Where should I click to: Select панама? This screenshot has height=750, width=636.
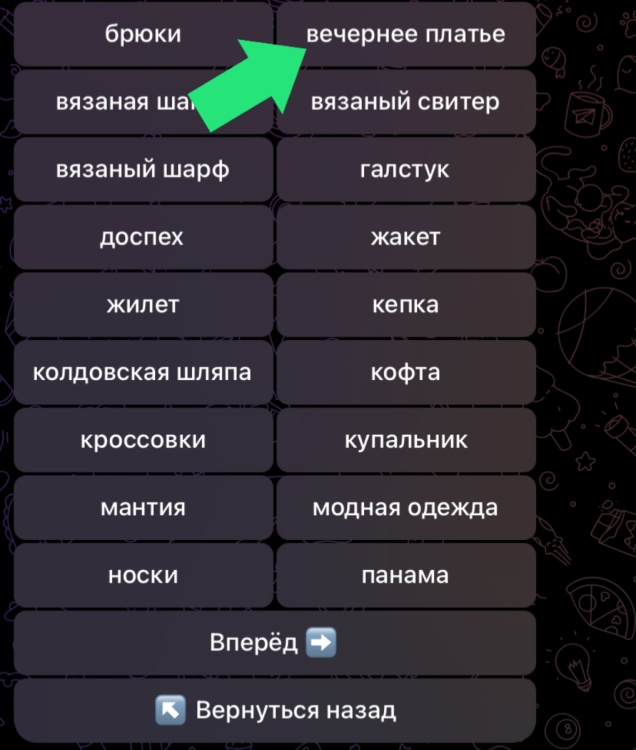tap(405, 575)
